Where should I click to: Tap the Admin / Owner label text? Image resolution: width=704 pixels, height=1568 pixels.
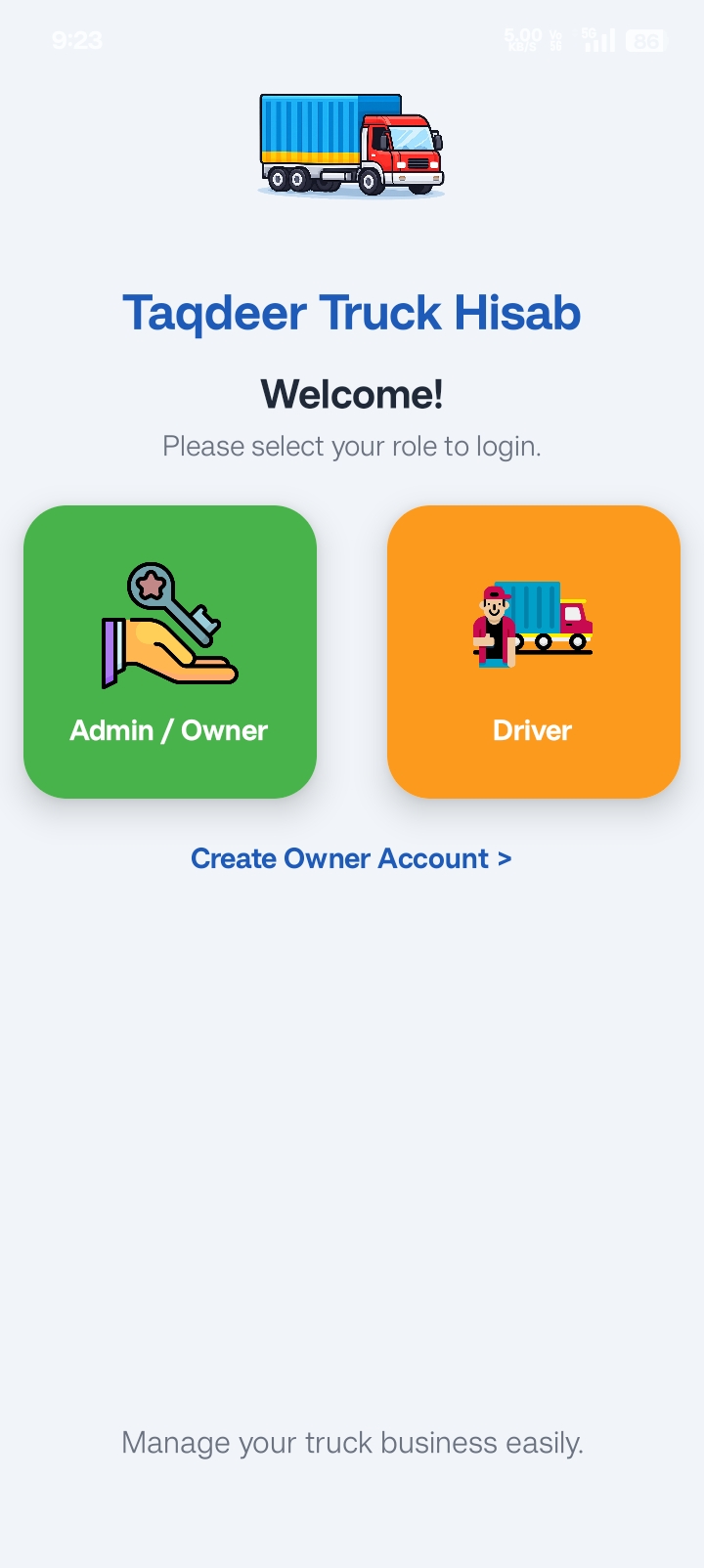(x=168, y=730)
